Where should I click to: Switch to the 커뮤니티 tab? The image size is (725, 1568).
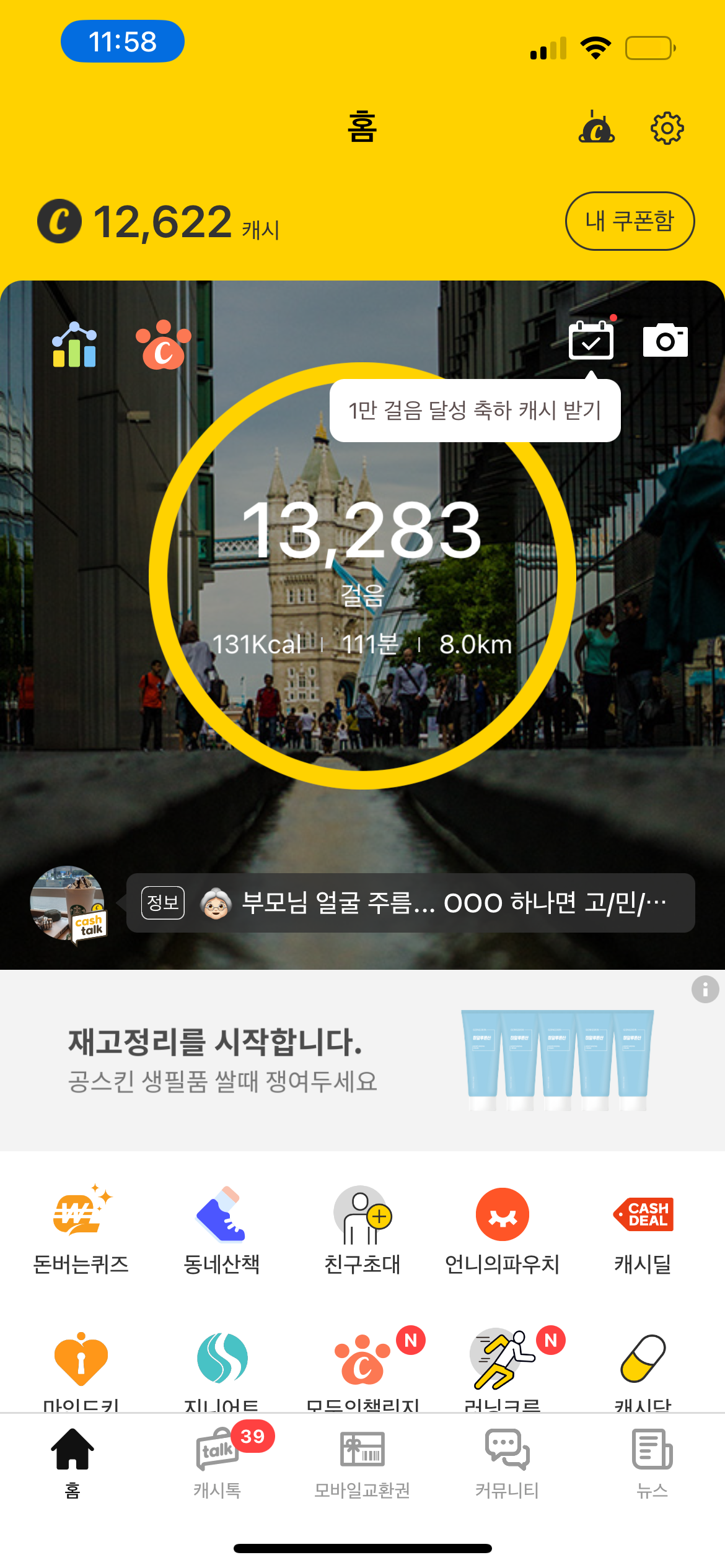[x=507, y=1463]
